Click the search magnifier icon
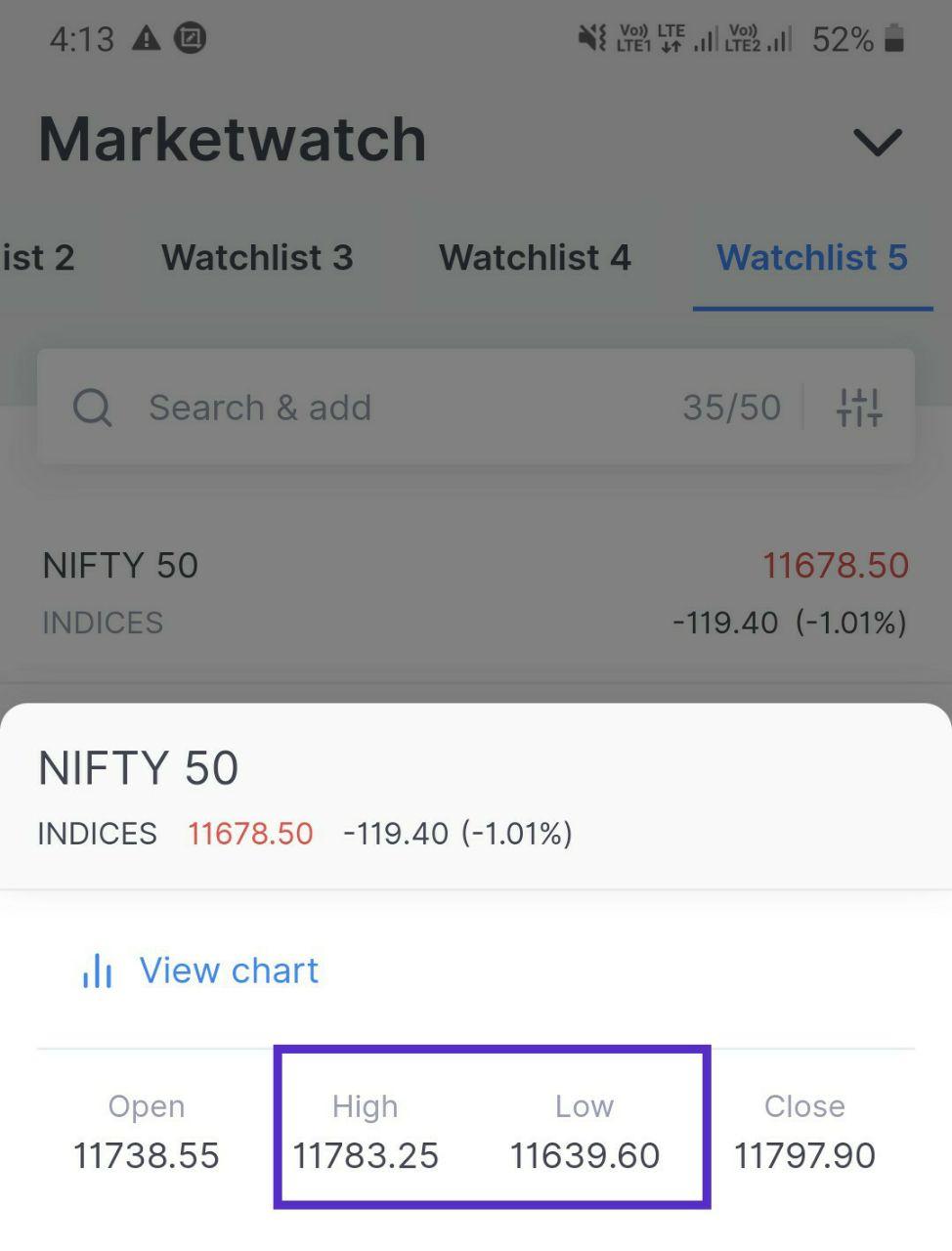 91,408
